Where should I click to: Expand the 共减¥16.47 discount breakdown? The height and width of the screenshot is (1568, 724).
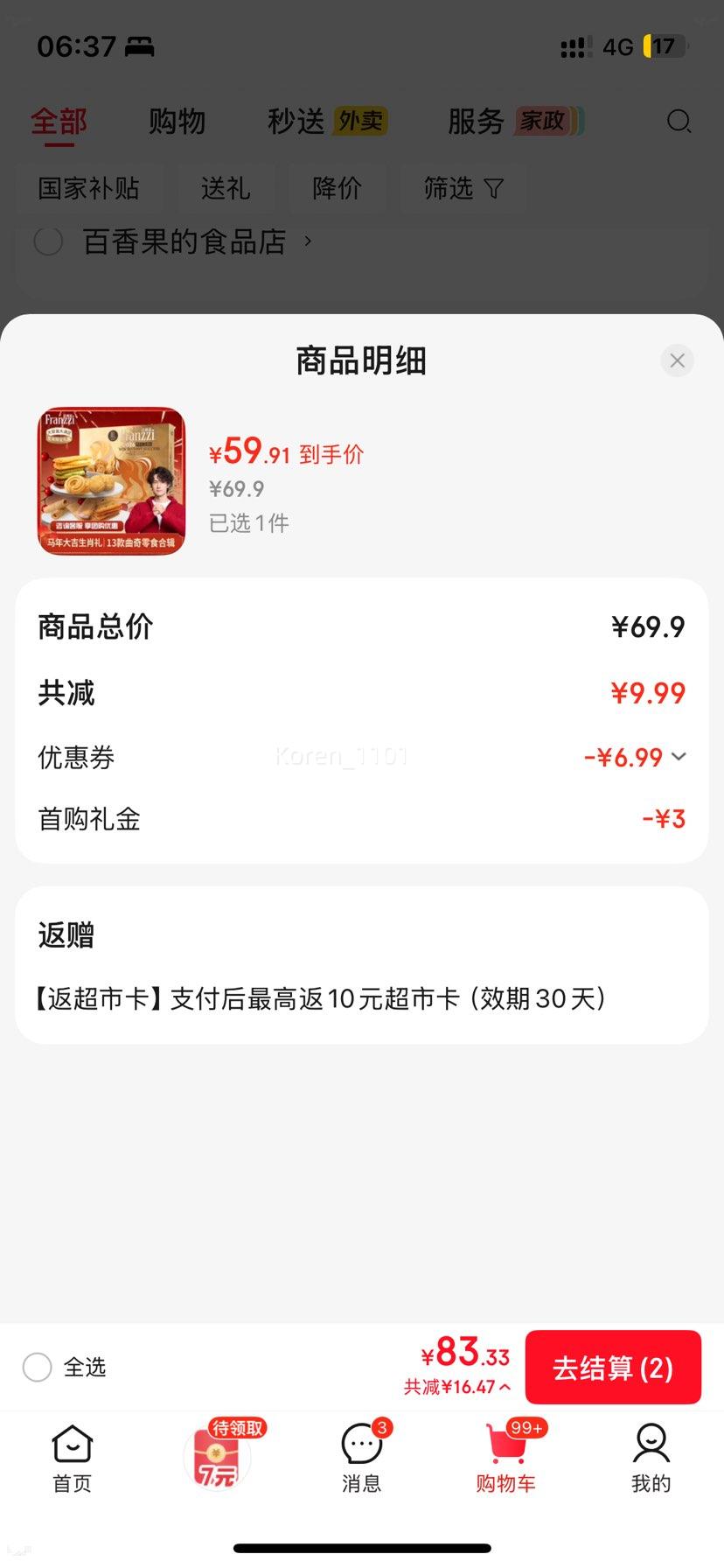[456, 1388]
